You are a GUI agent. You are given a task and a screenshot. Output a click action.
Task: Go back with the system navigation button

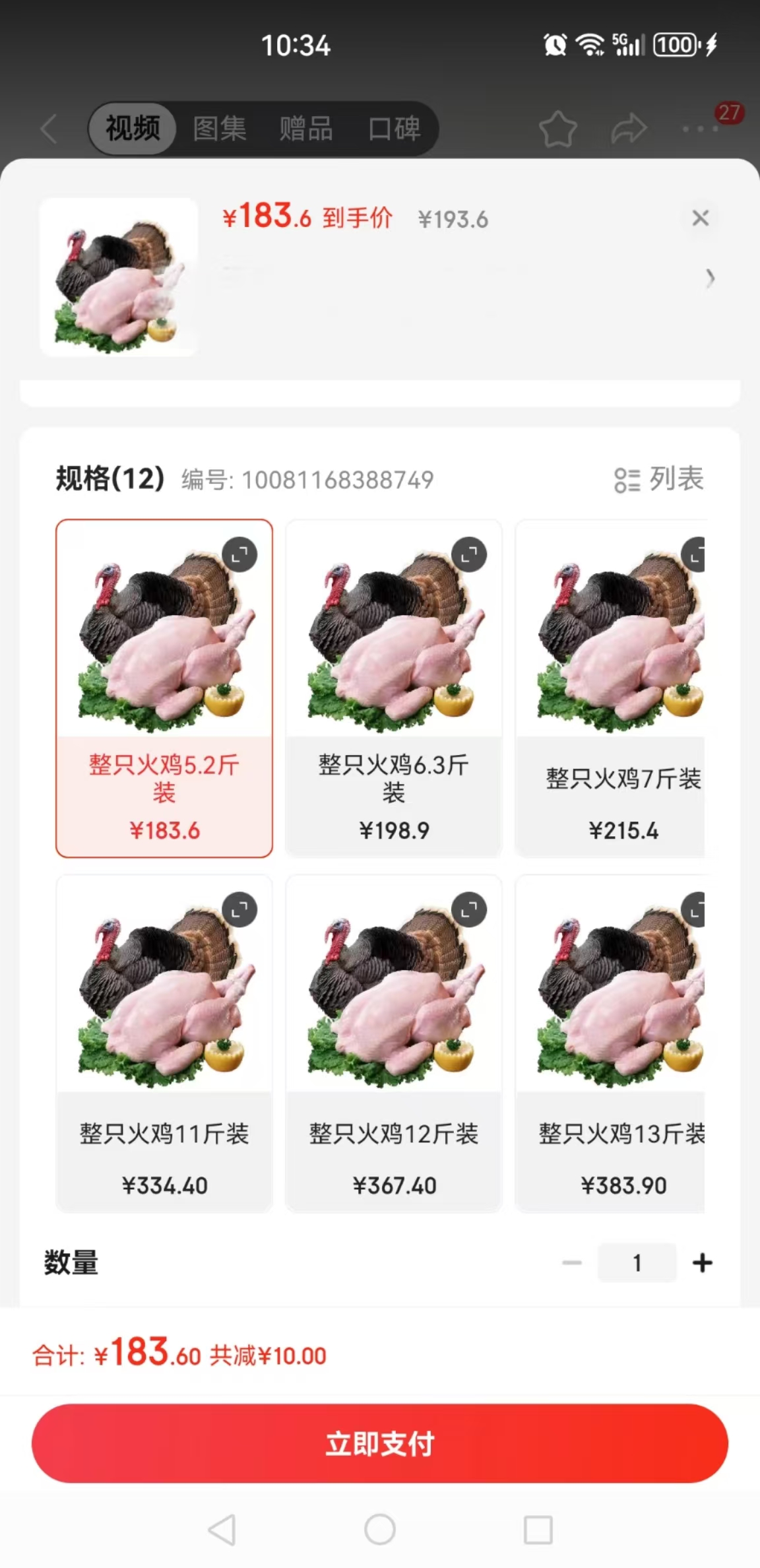222,1529
